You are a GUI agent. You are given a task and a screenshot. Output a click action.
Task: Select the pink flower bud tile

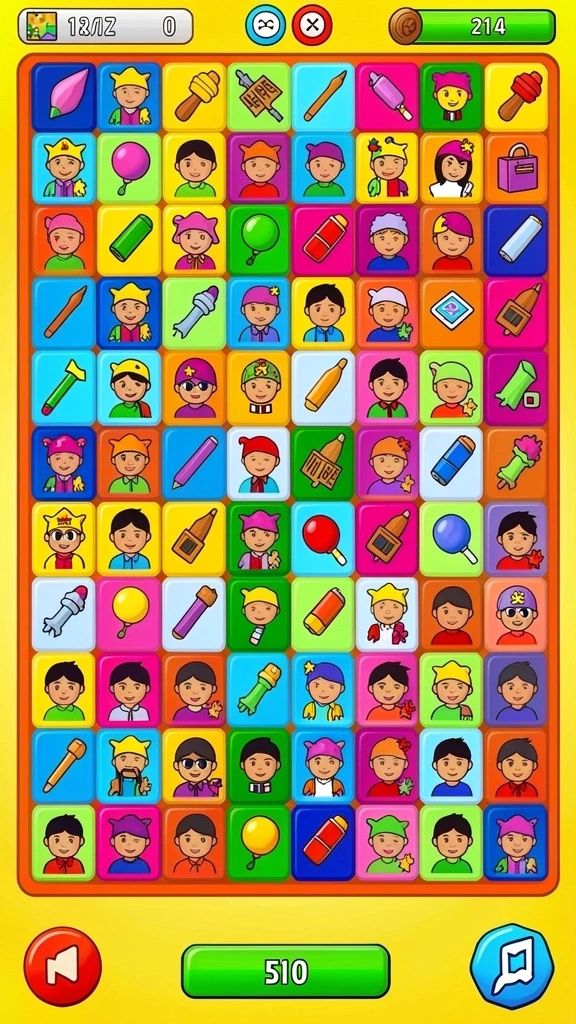64,97
